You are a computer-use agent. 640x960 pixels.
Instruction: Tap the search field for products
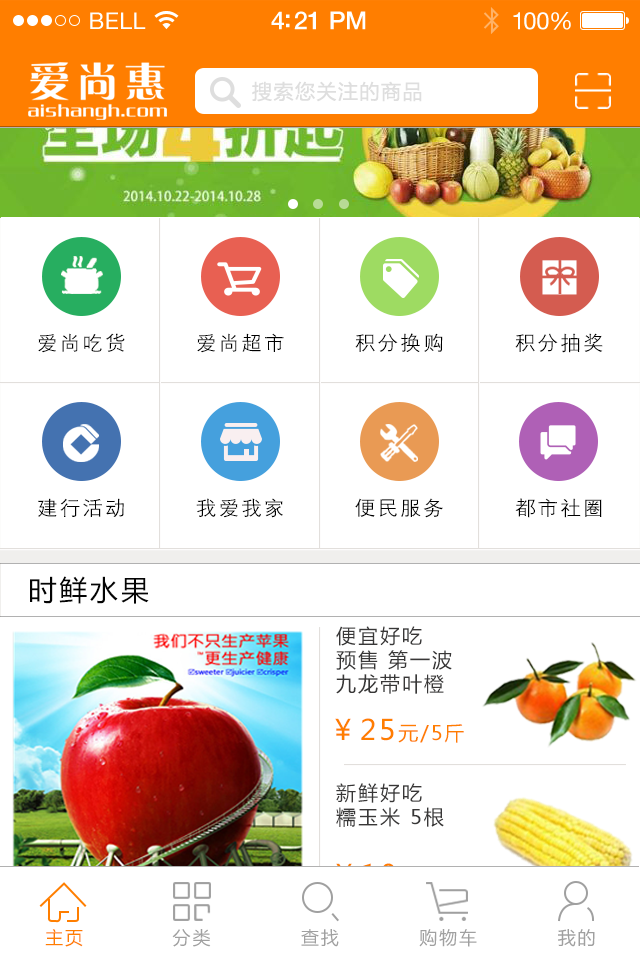(366, 92)
